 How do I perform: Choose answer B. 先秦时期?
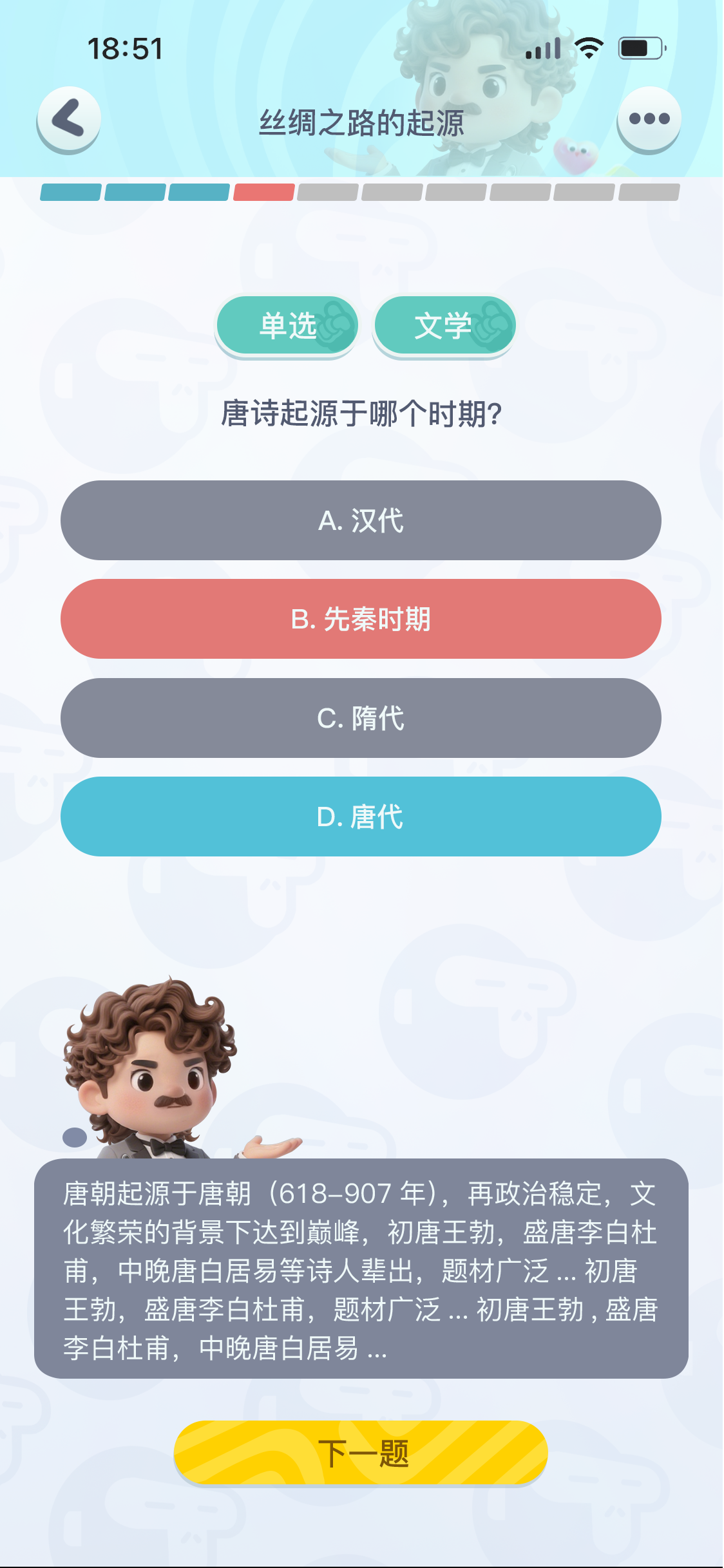click(x=361, y=619)
